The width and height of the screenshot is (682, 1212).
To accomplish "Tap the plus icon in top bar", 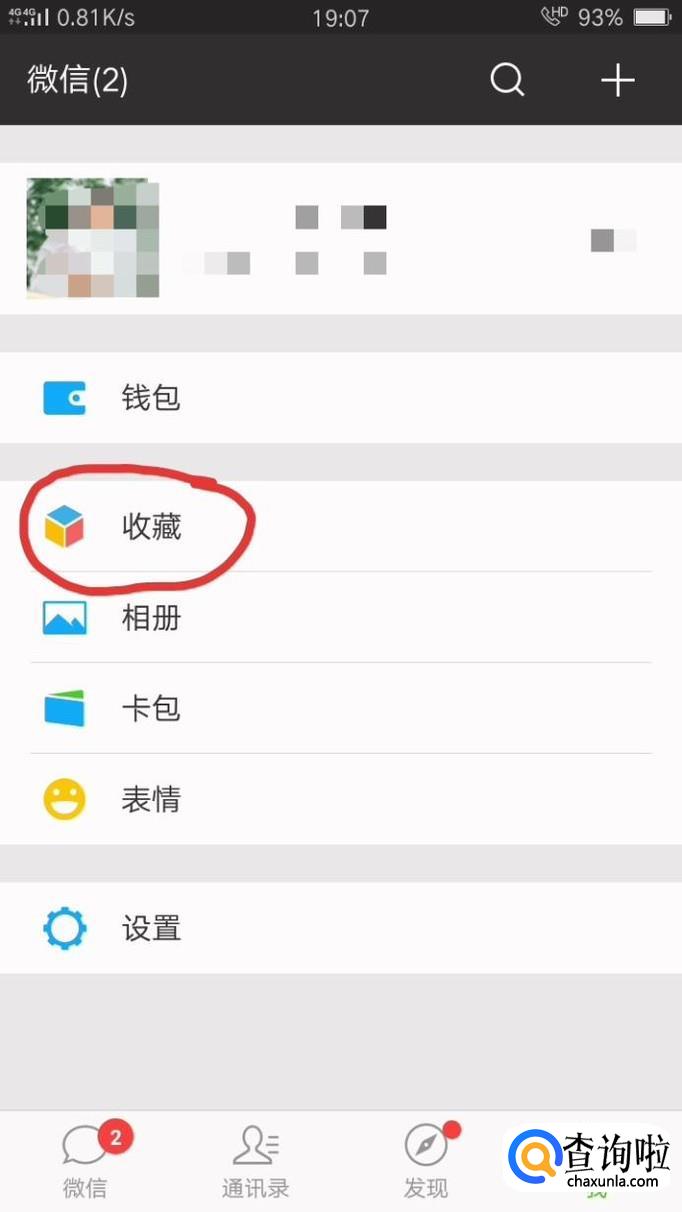I will pos(618,80).
